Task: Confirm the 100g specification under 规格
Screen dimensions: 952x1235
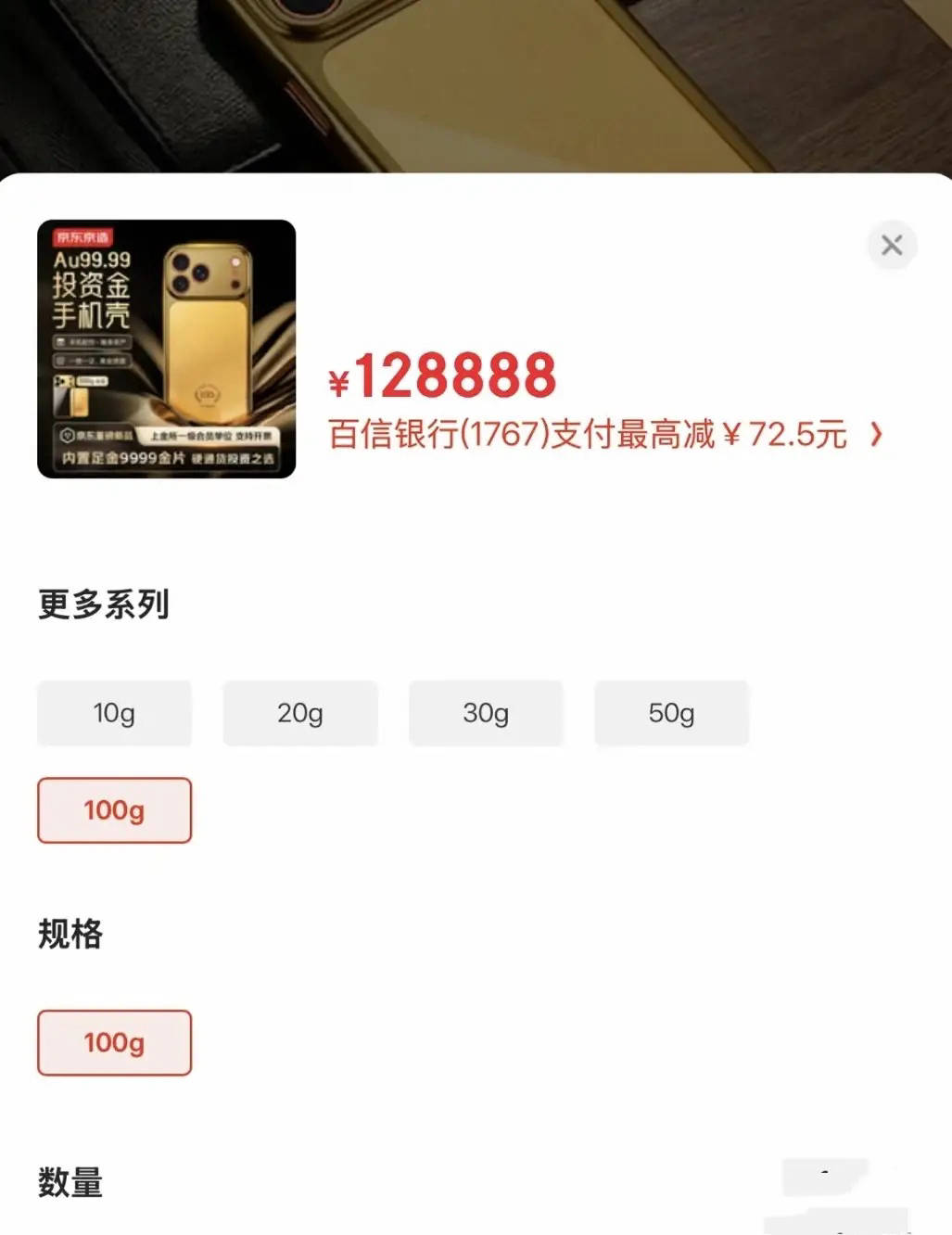Action: pos(114,1043)
